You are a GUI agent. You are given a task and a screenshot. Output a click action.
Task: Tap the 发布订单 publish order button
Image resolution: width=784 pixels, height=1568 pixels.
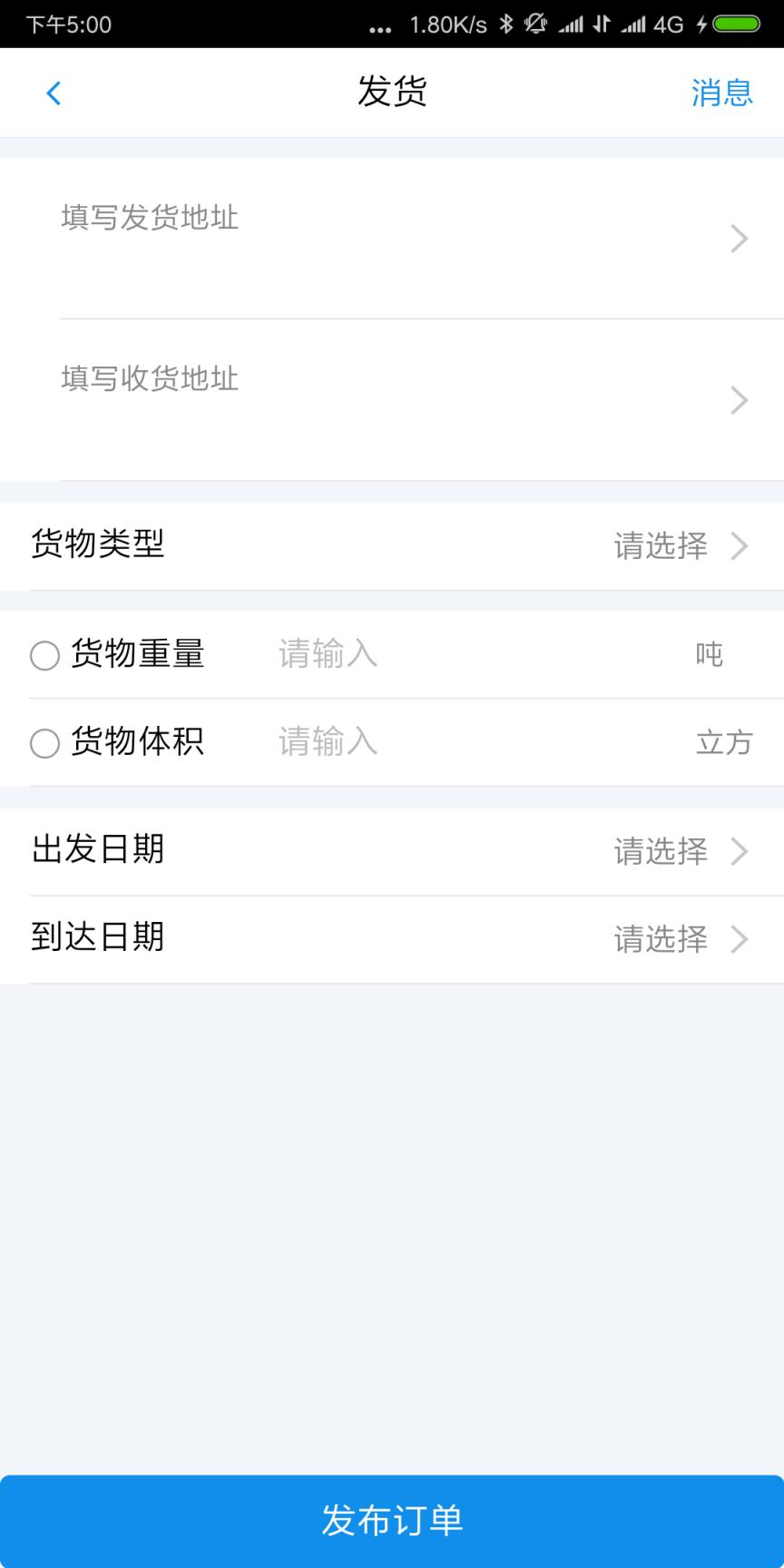(x=392, y=1519)
